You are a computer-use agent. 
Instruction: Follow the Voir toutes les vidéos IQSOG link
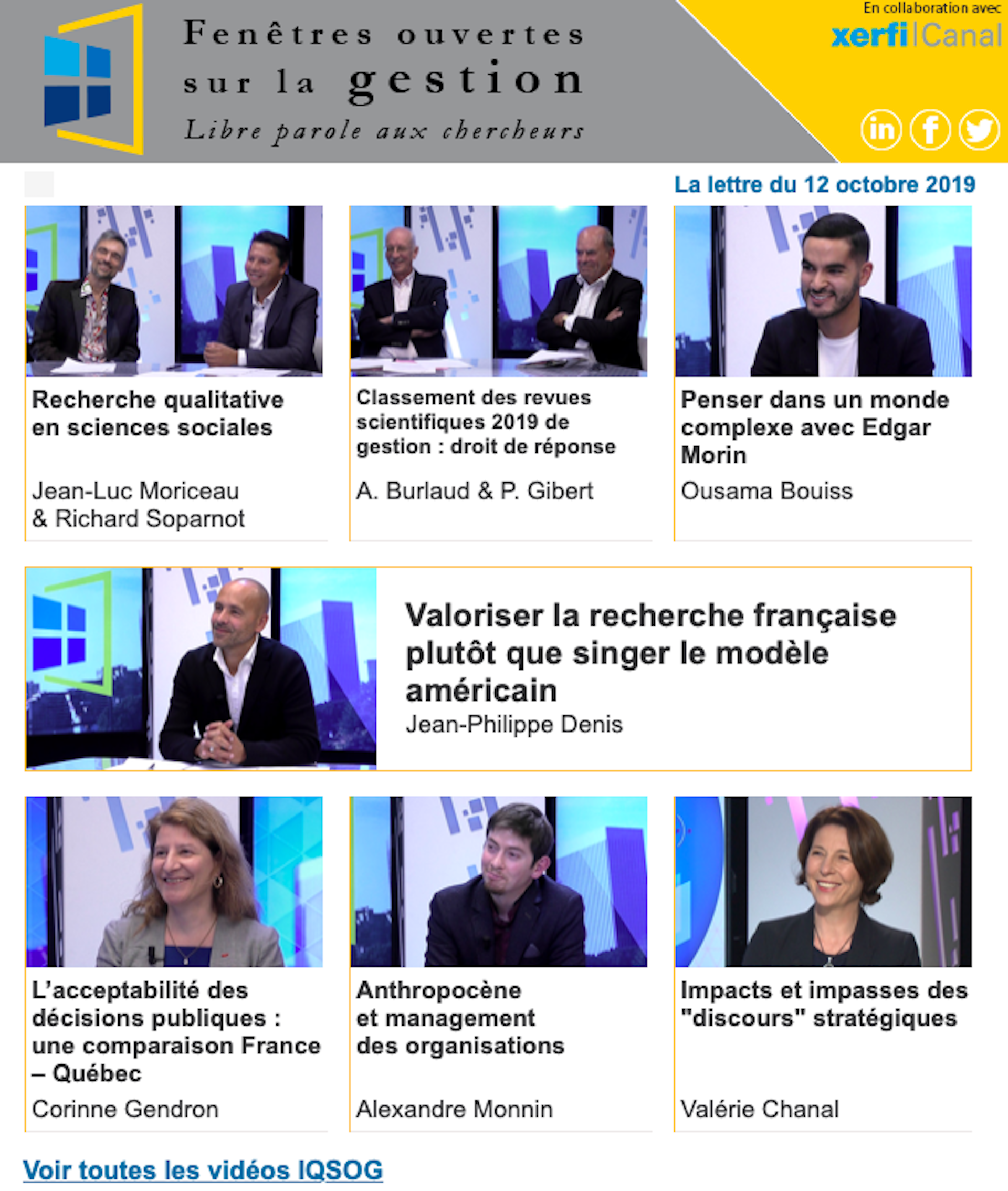click(x=203, y=1170)
